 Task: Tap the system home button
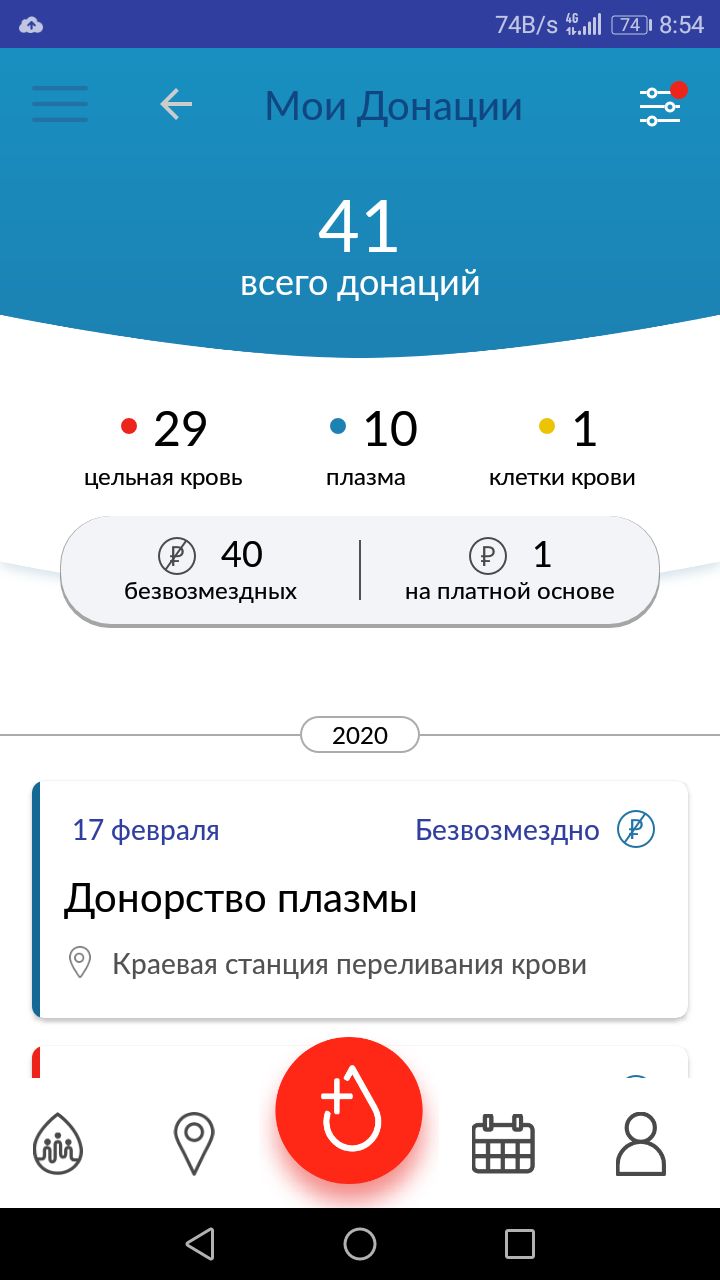[x=360, y=1244]
